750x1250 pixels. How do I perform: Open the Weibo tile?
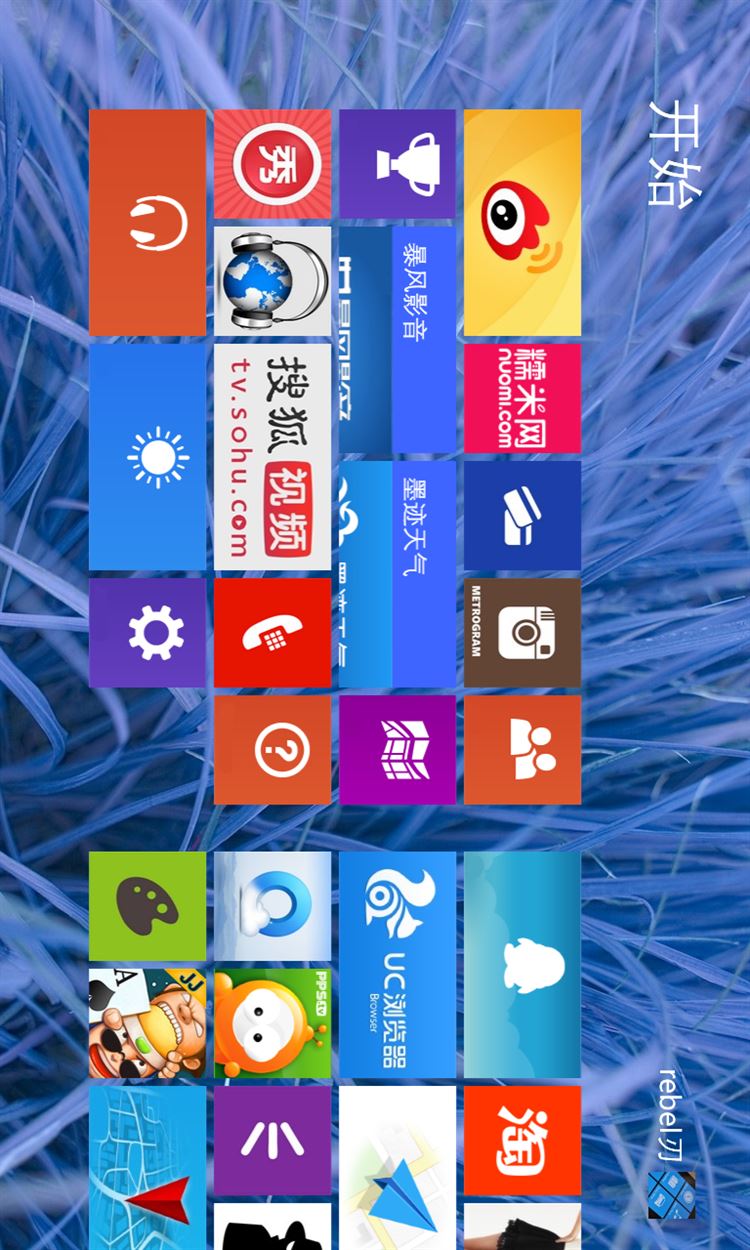pos(522,222)
